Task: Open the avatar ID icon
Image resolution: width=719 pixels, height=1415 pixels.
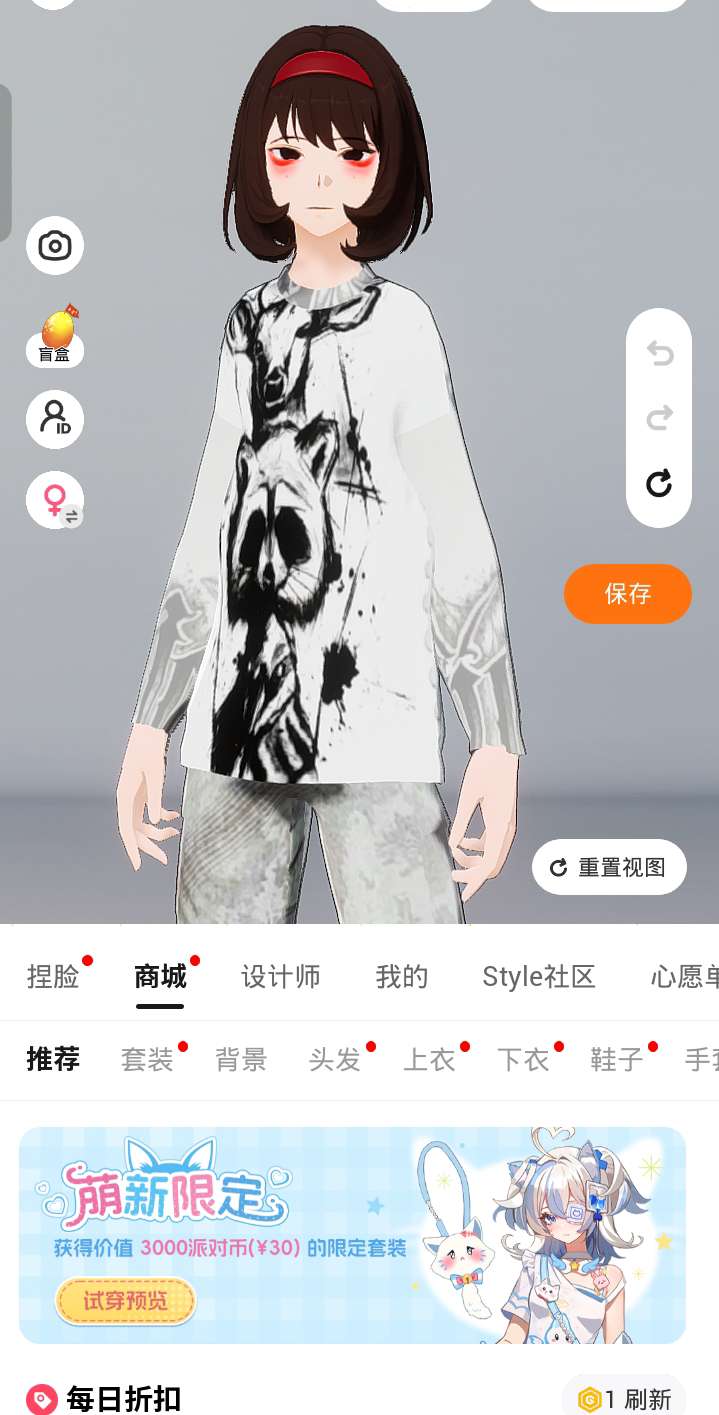Action: [54, 419]
